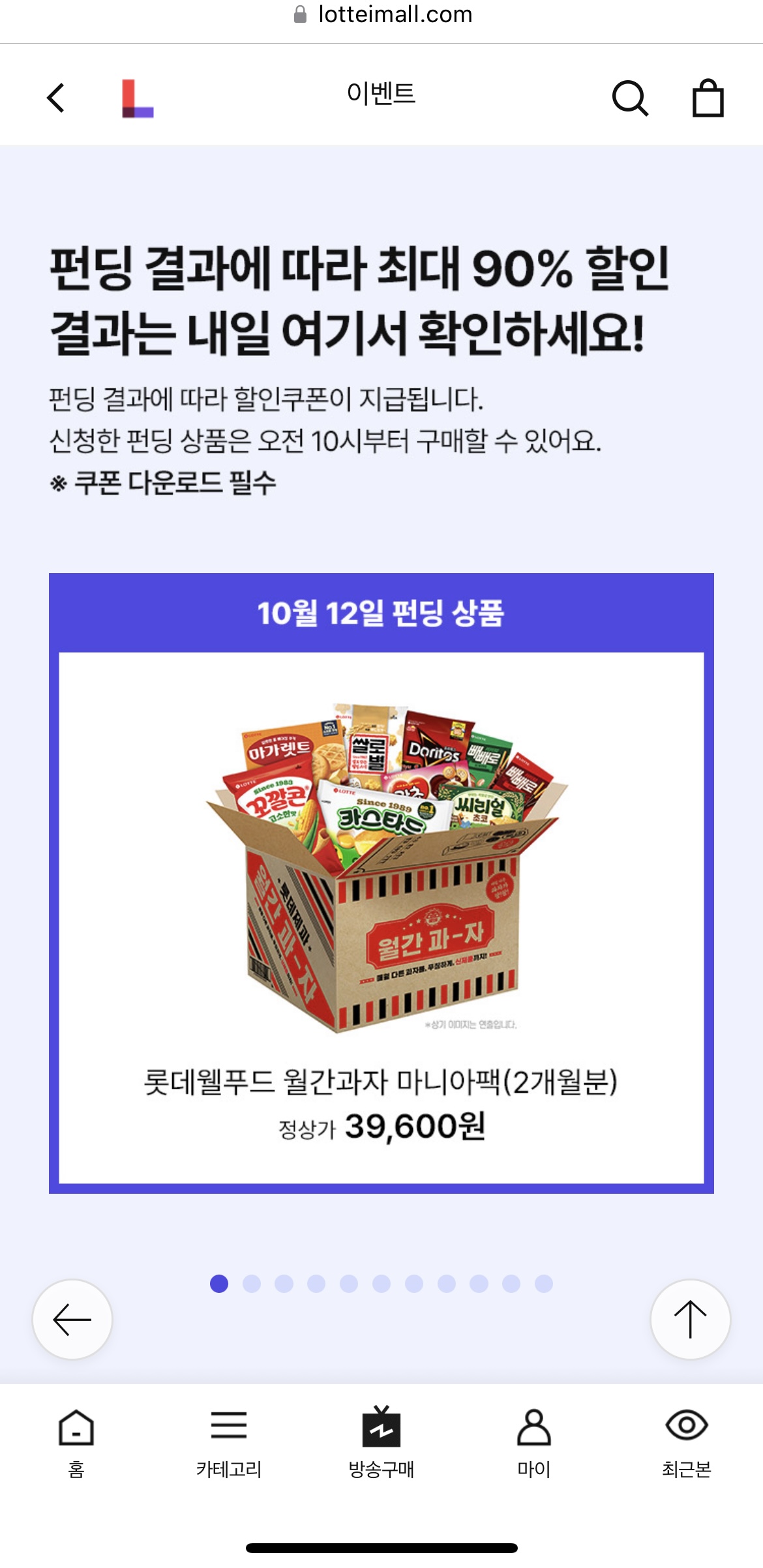Tap the floating back arrow button
Image resolution: width=763 pixels, height=1568 pixels.
[x=72, y=1319]
